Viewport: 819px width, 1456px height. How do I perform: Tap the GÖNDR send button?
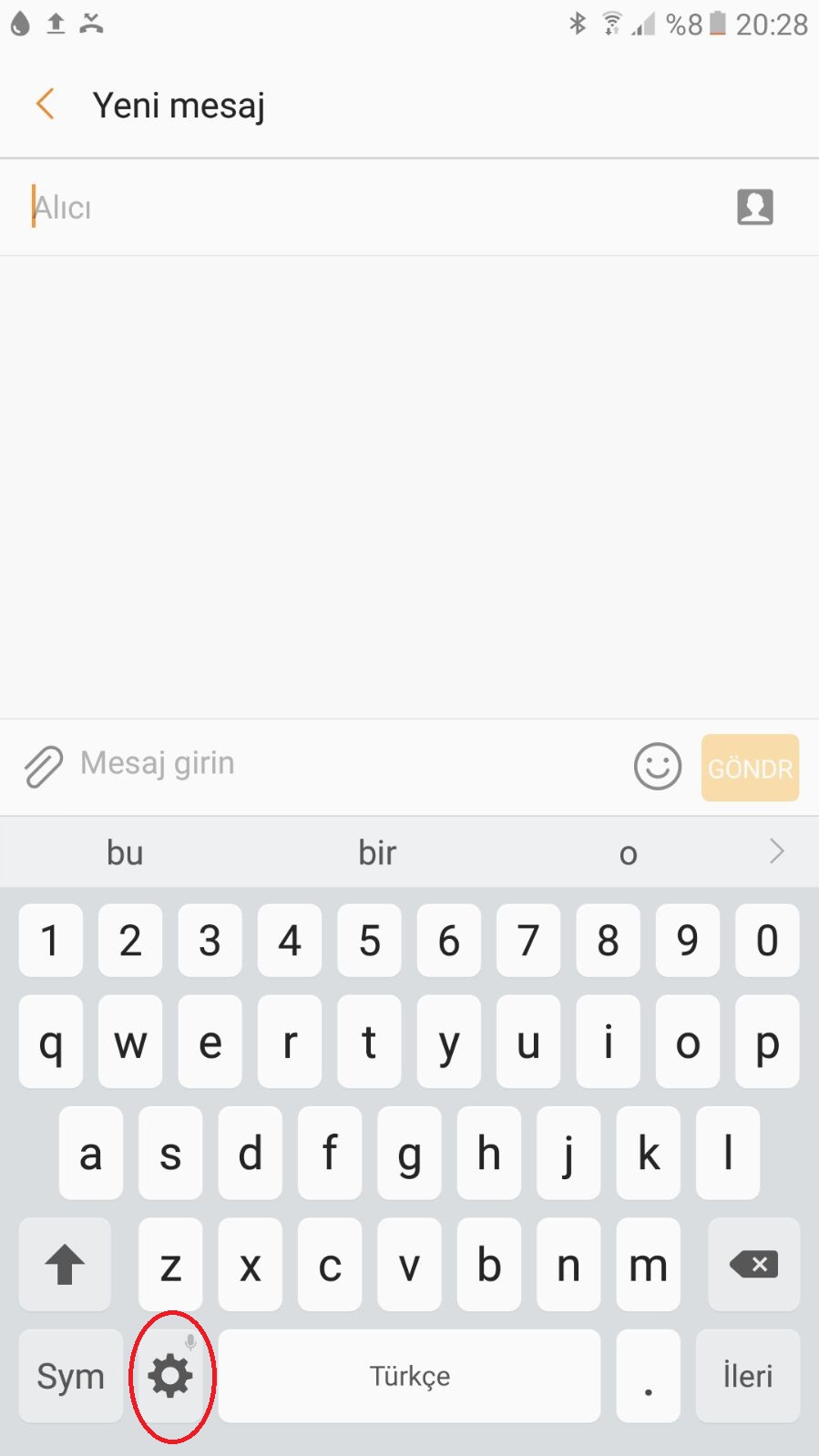pos(750,768)
